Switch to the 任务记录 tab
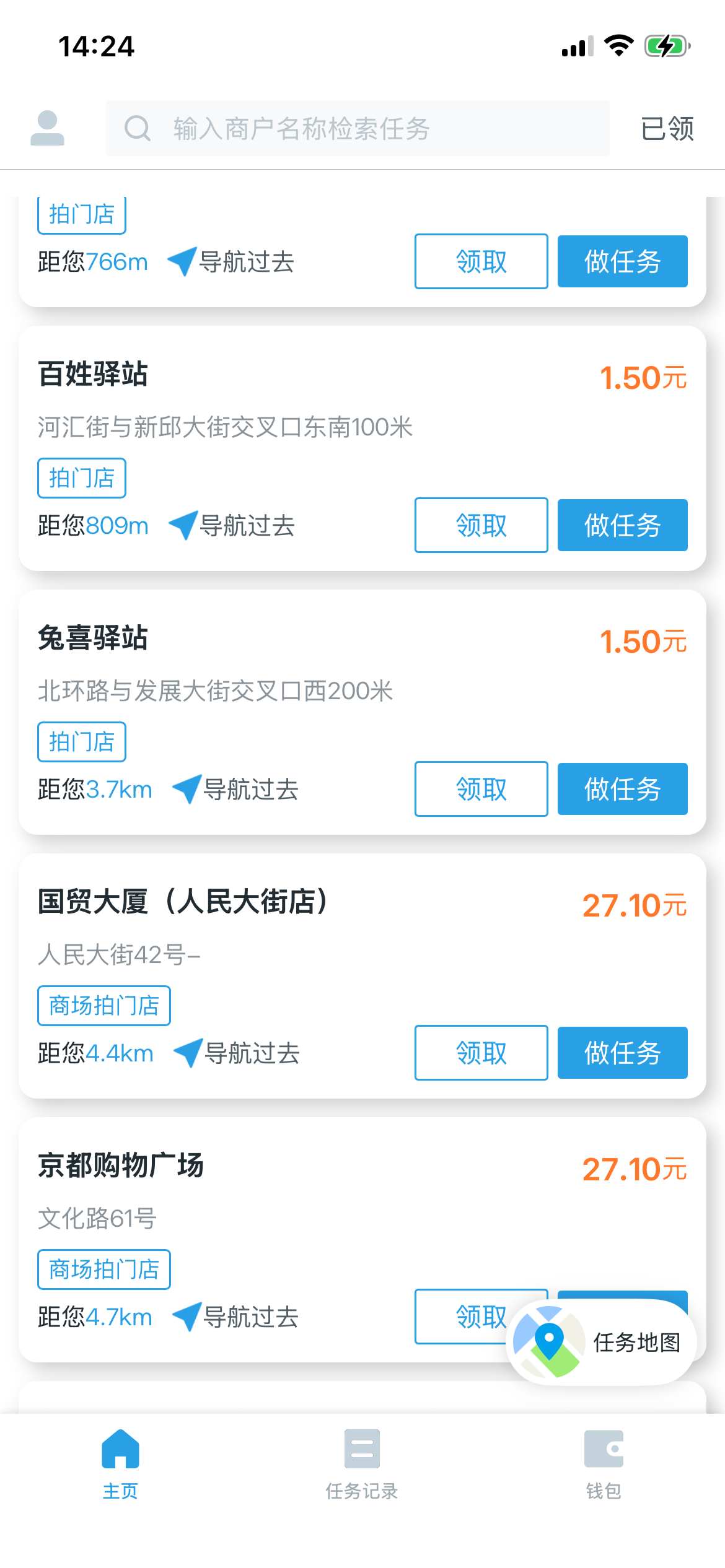 (362, 1492)
